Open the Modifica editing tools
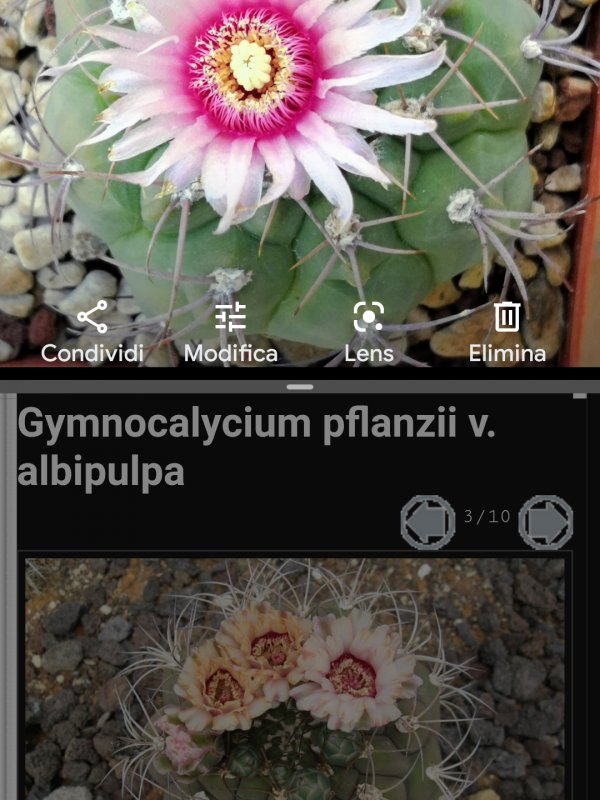The height and width of the screenshot is (800, 600). (x=231, y=333)
